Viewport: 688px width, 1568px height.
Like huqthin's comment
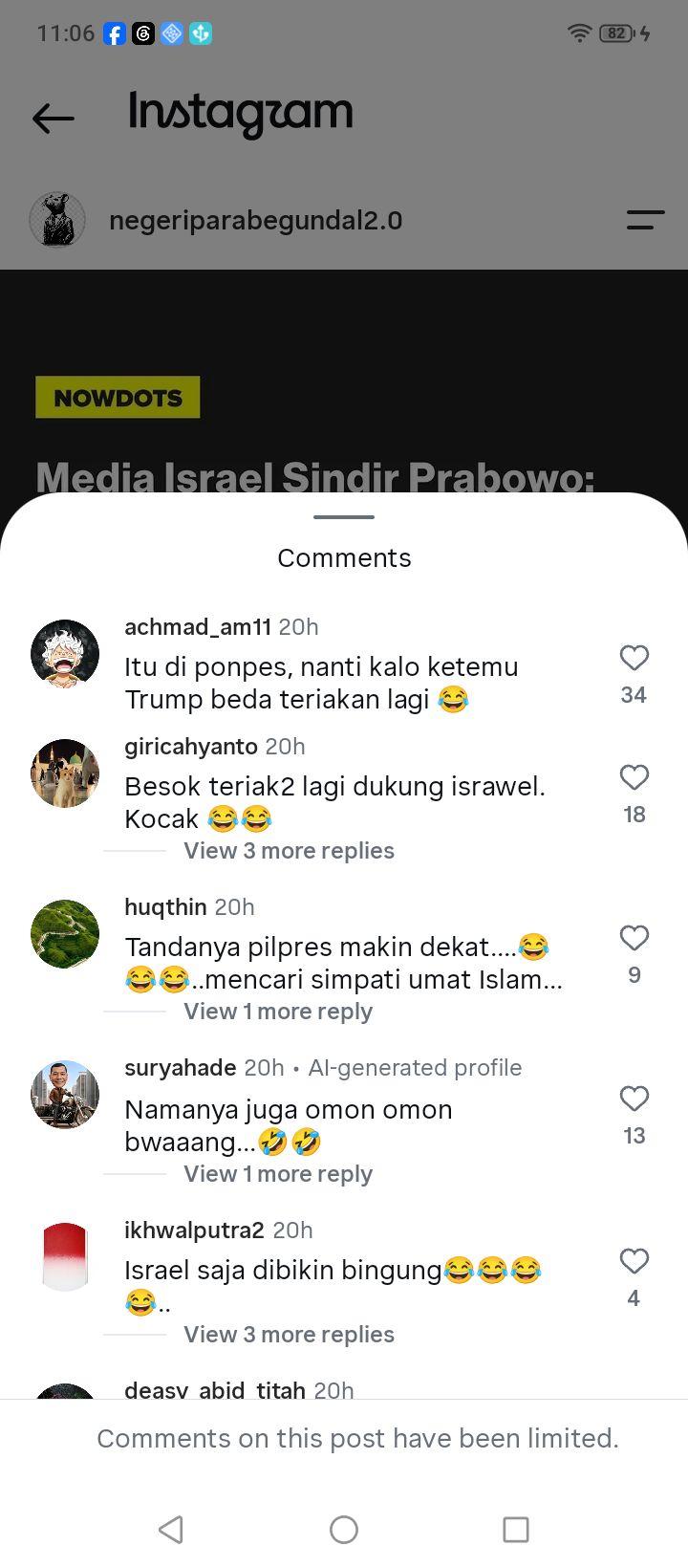pyautogui.click(x=634, y=938)
